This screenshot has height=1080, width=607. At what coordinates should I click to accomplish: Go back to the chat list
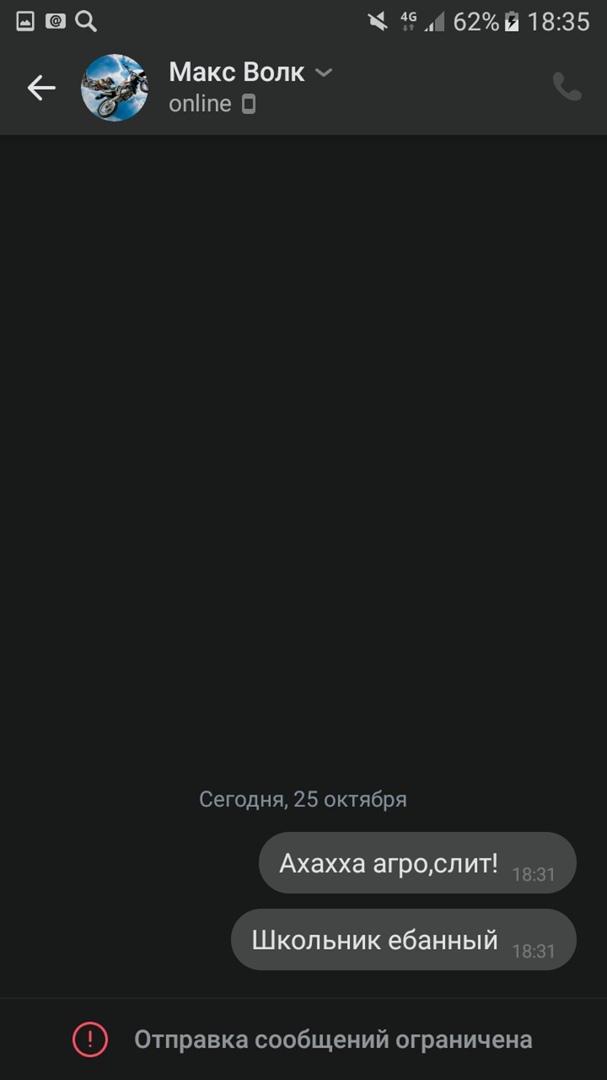click(x=41, y=88)
